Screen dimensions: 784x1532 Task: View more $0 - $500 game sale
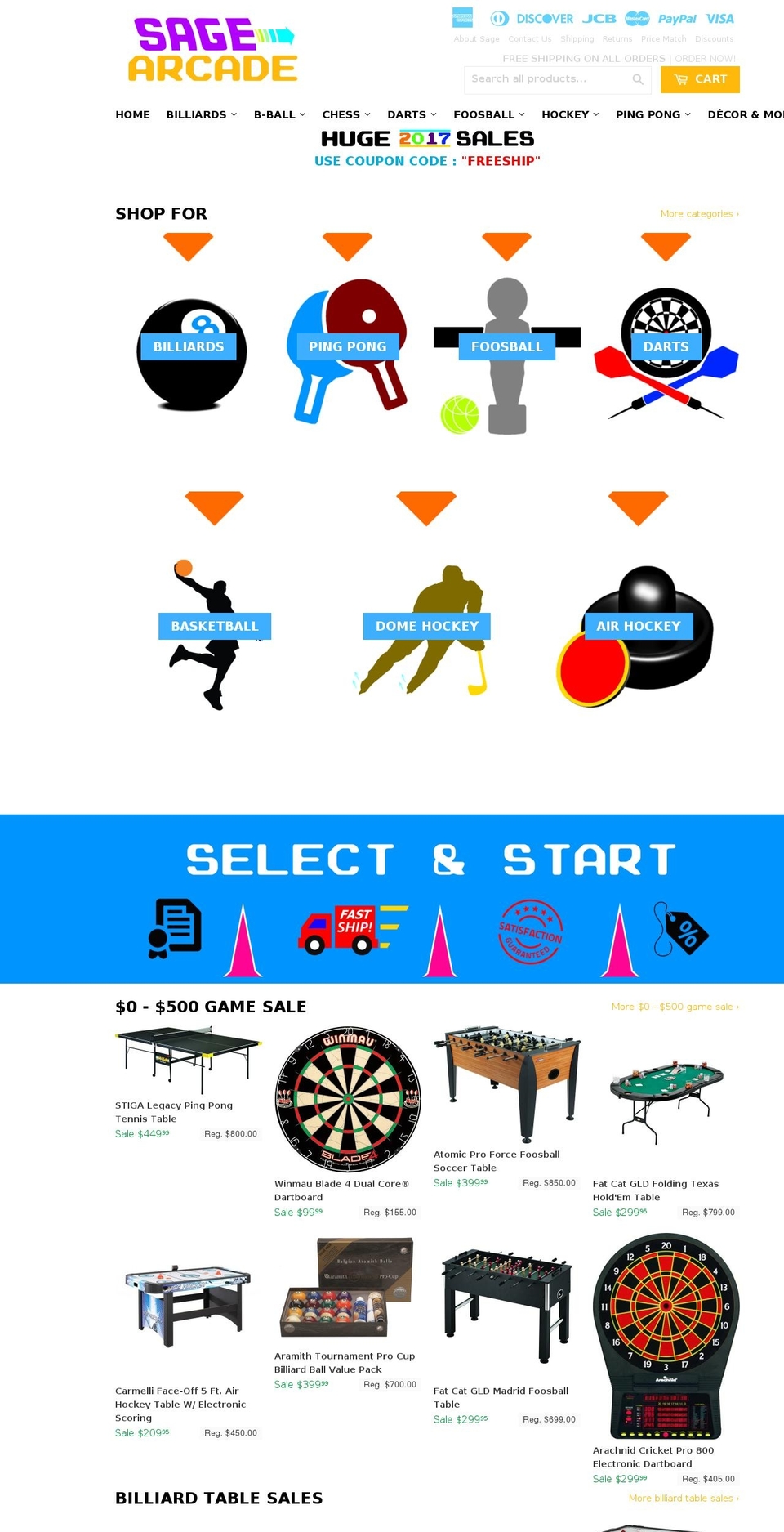675,1007
